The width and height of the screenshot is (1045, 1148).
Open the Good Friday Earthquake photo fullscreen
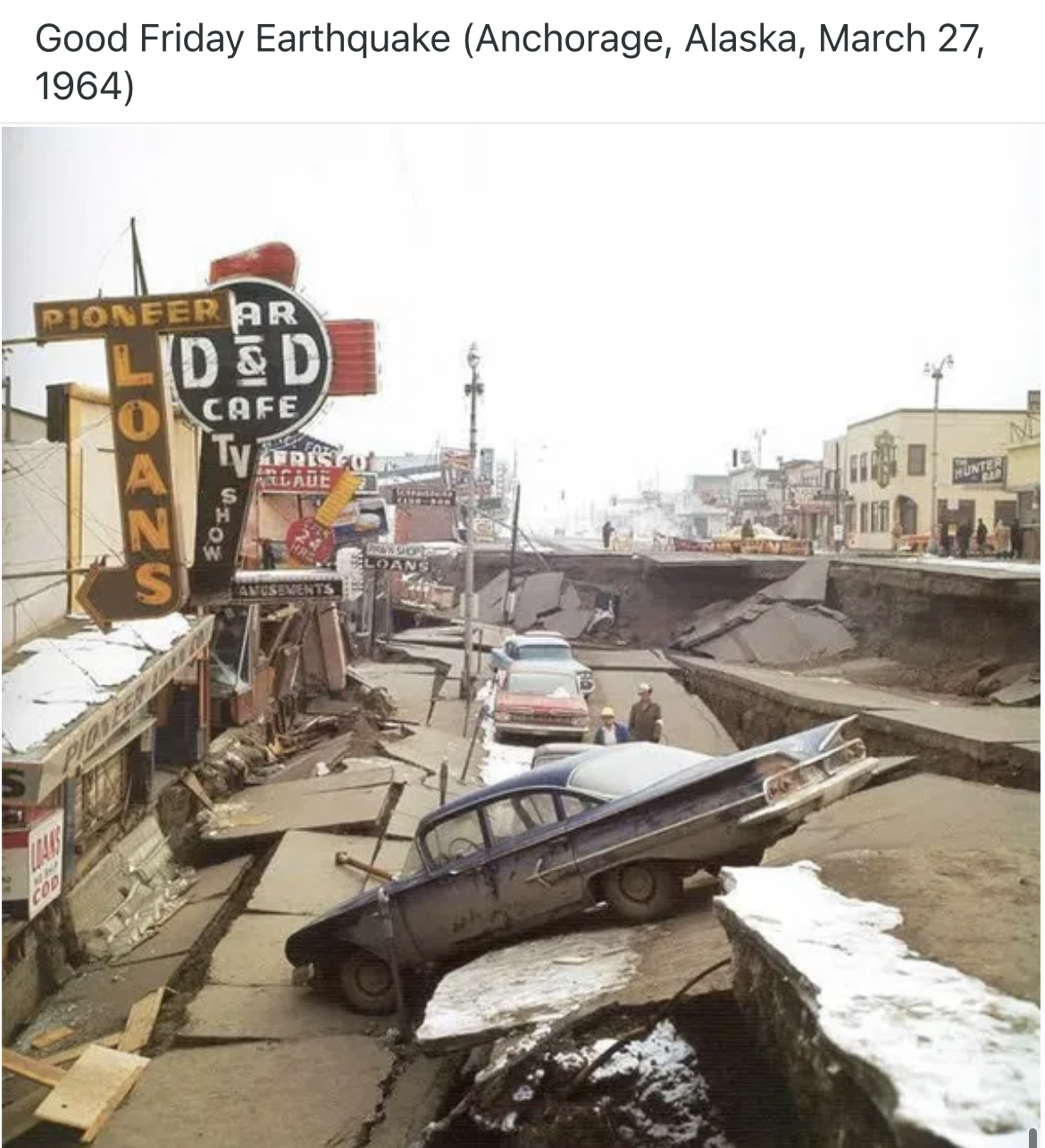click(x=522, y=636)
